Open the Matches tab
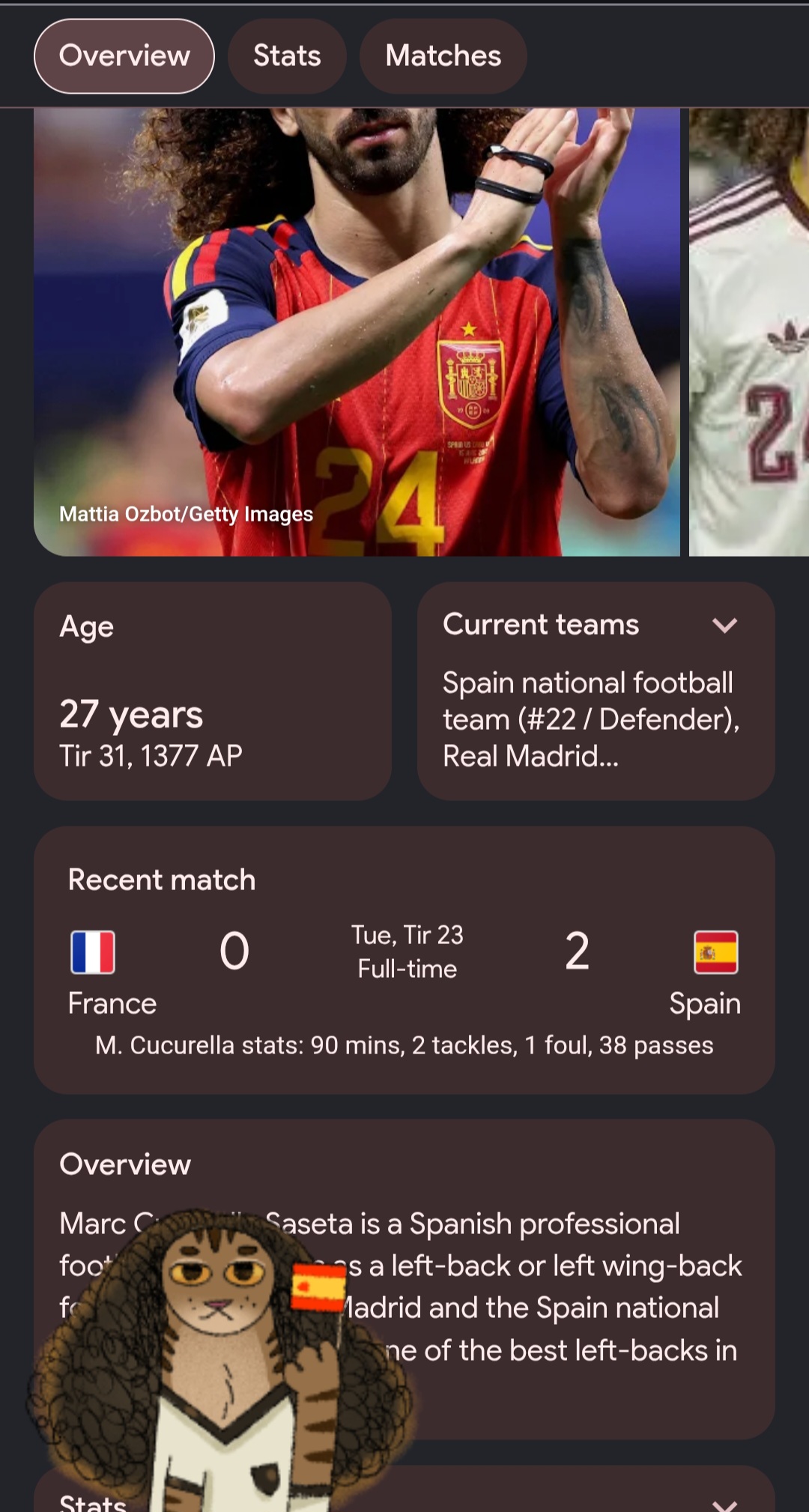Viewport: 809px width, 1512px height. (x=443, y=56)
